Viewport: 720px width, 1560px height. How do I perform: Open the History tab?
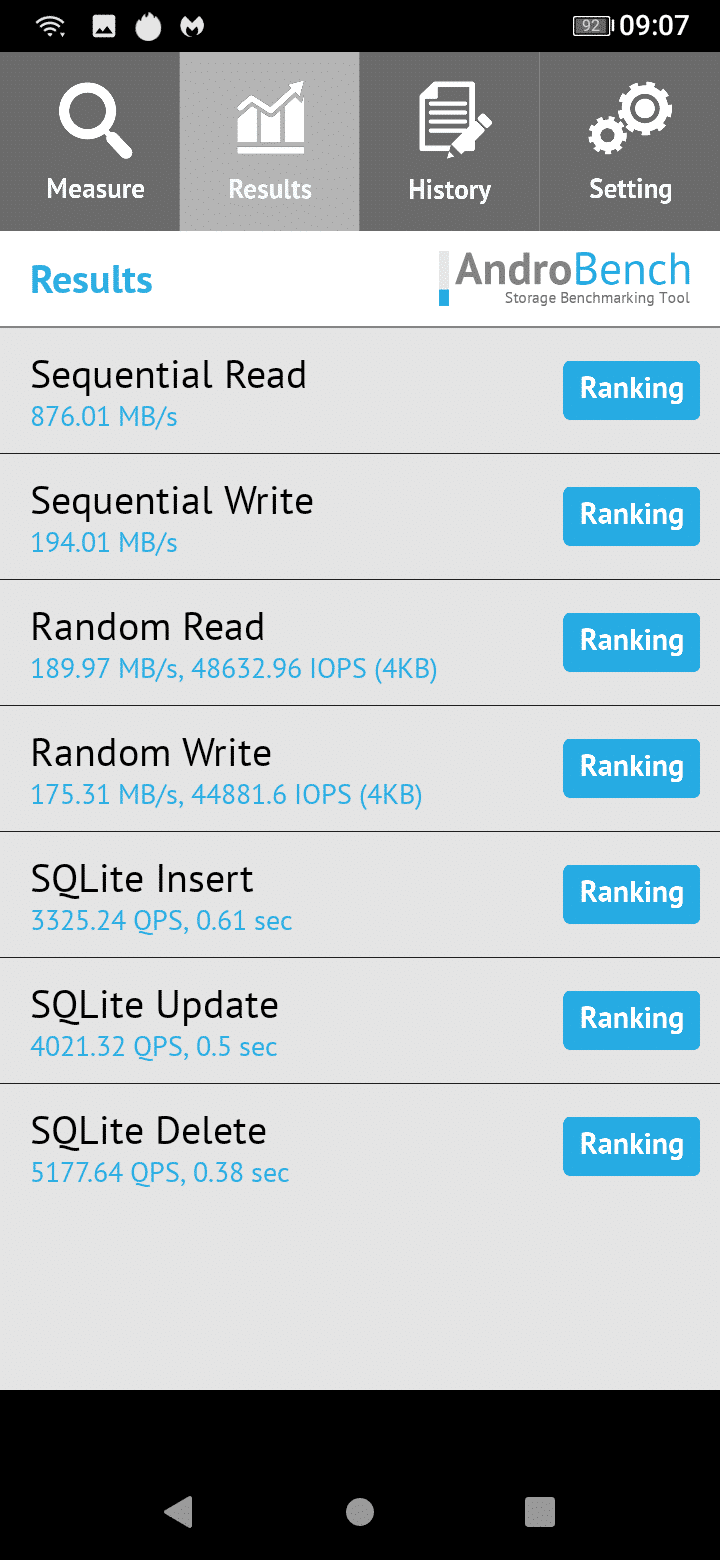[x=450, y=141]
